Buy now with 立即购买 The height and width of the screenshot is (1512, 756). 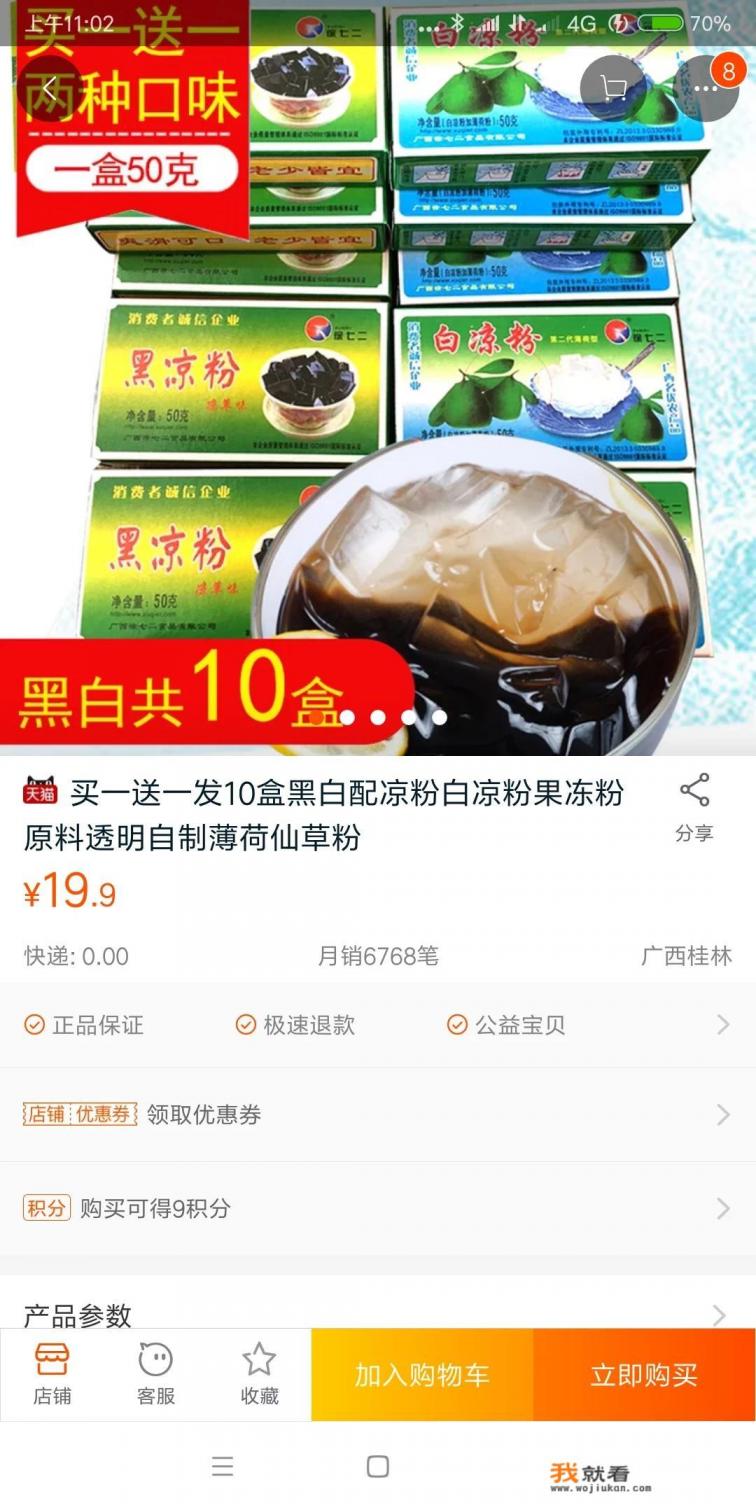pyautogui.click(x=645, y=1375)
